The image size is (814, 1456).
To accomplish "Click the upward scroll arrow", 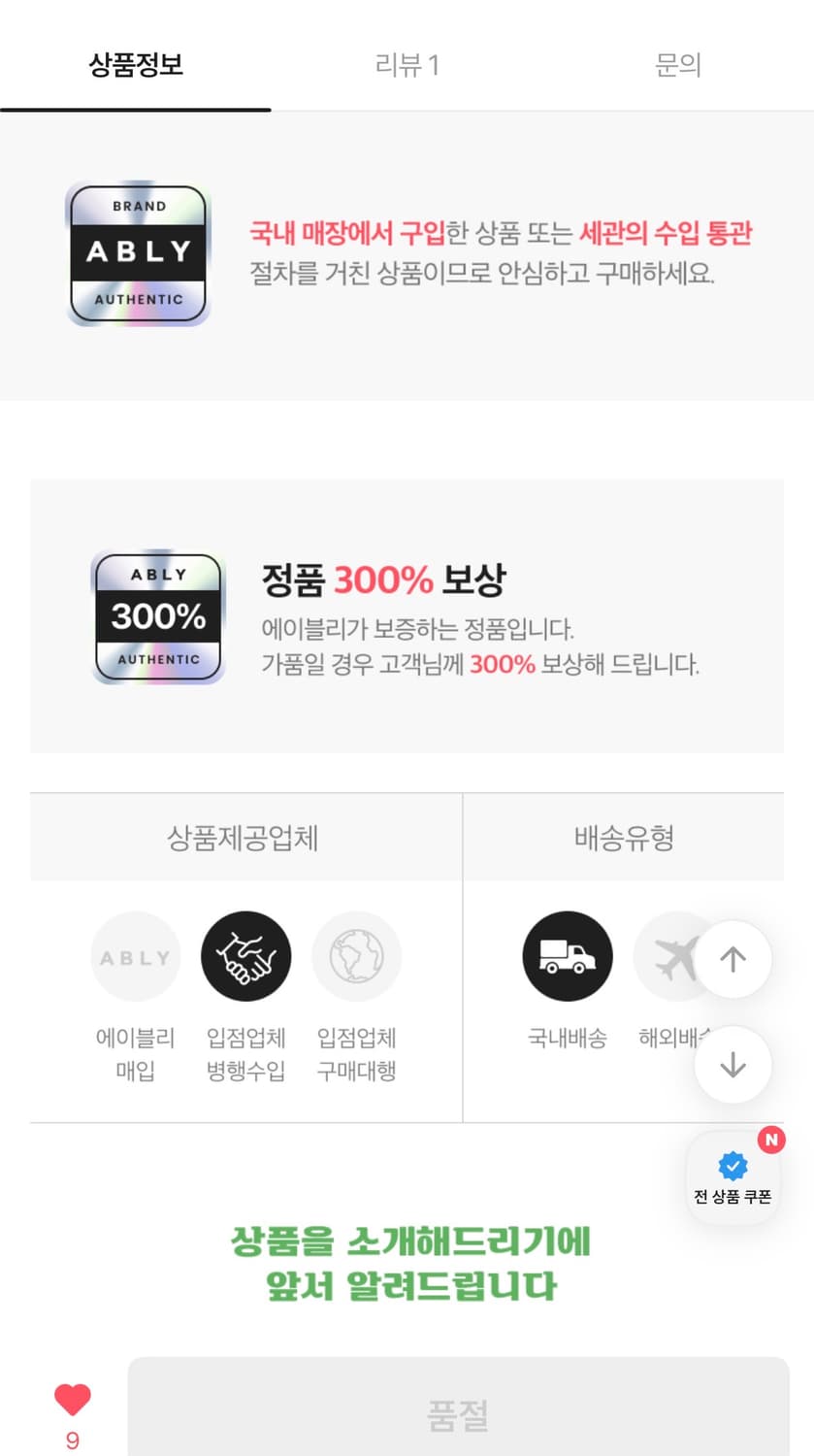I will coord(733,958).
